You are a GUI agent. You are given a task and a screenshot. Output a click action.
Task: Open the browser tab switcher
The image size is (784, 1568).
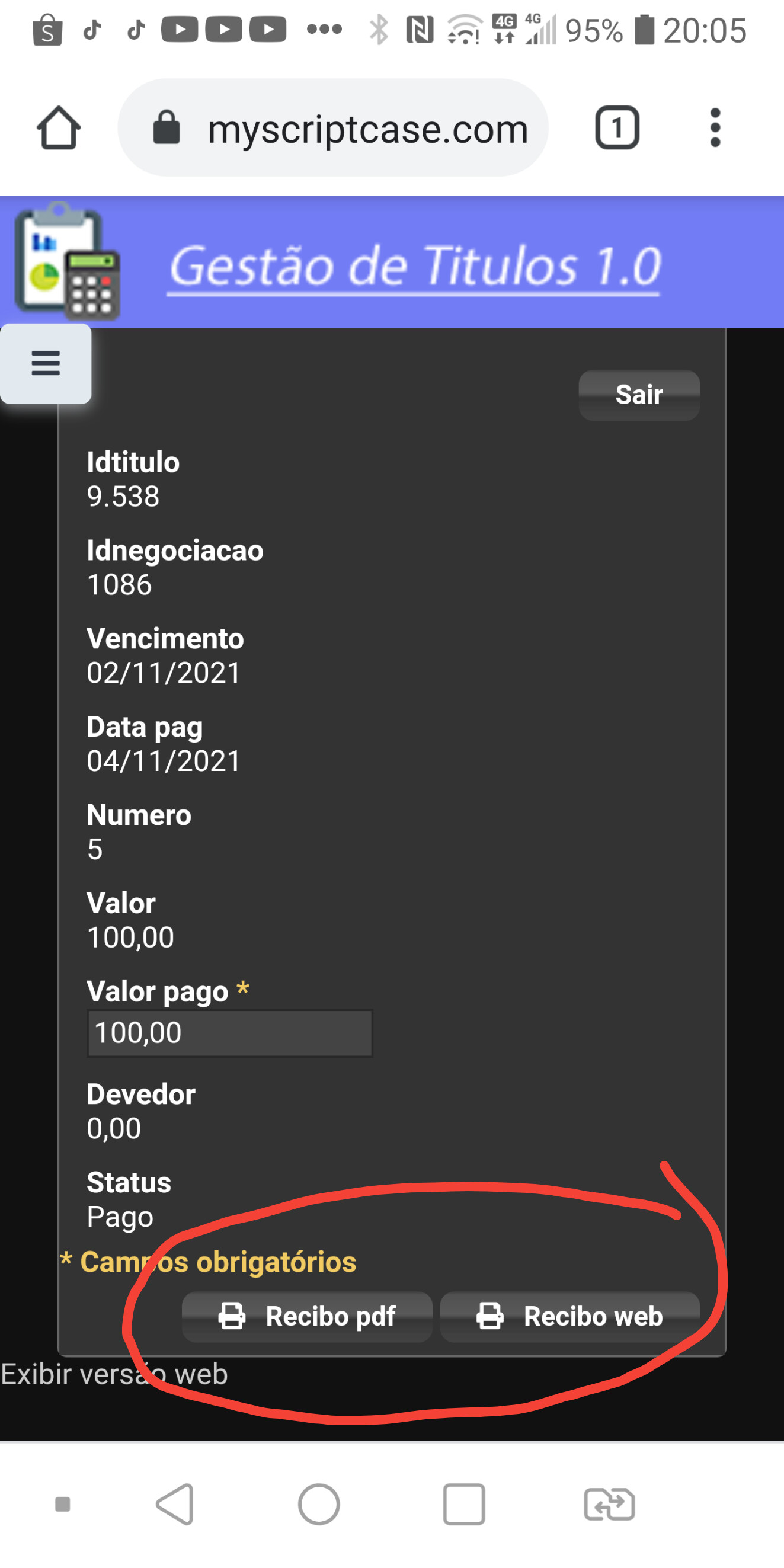click(617, 128)
